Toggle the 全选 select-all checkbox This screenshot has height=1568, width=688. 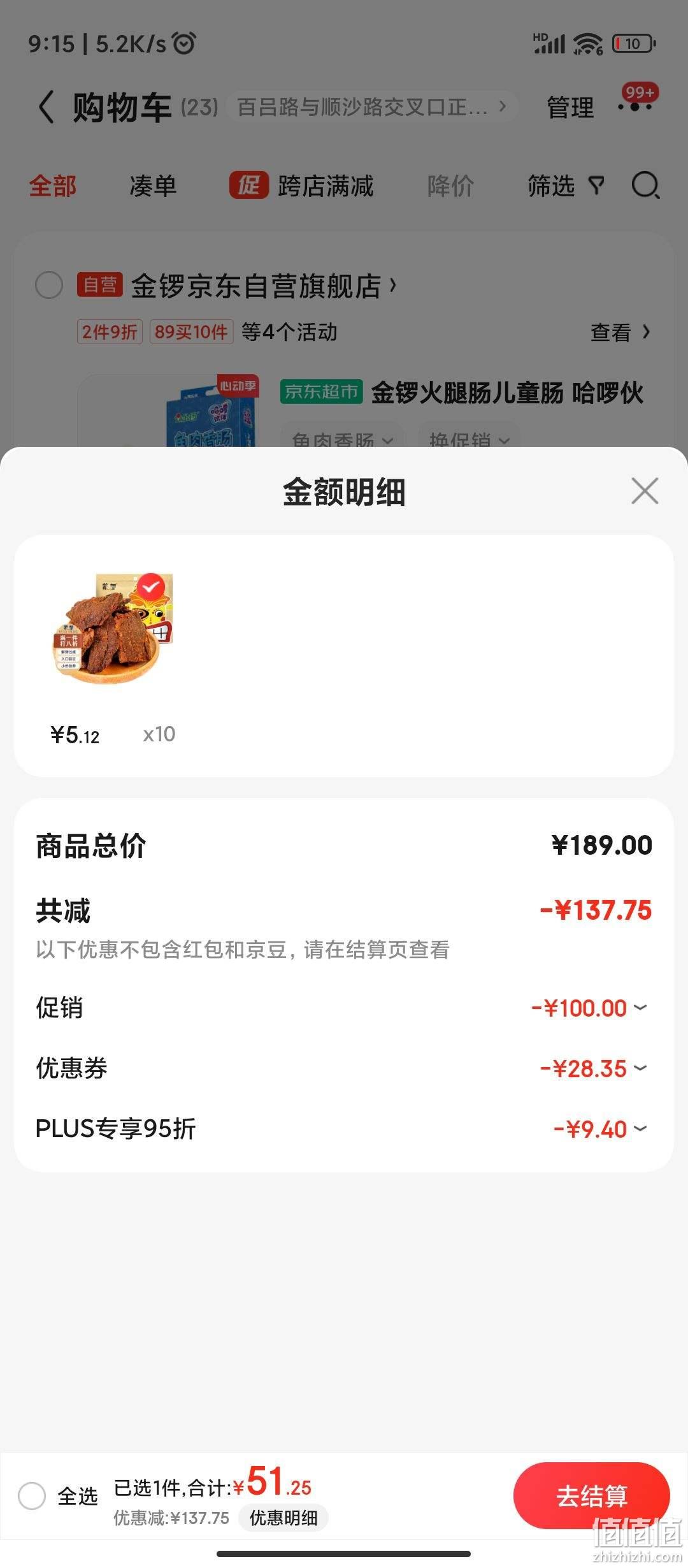(32, 1495)
